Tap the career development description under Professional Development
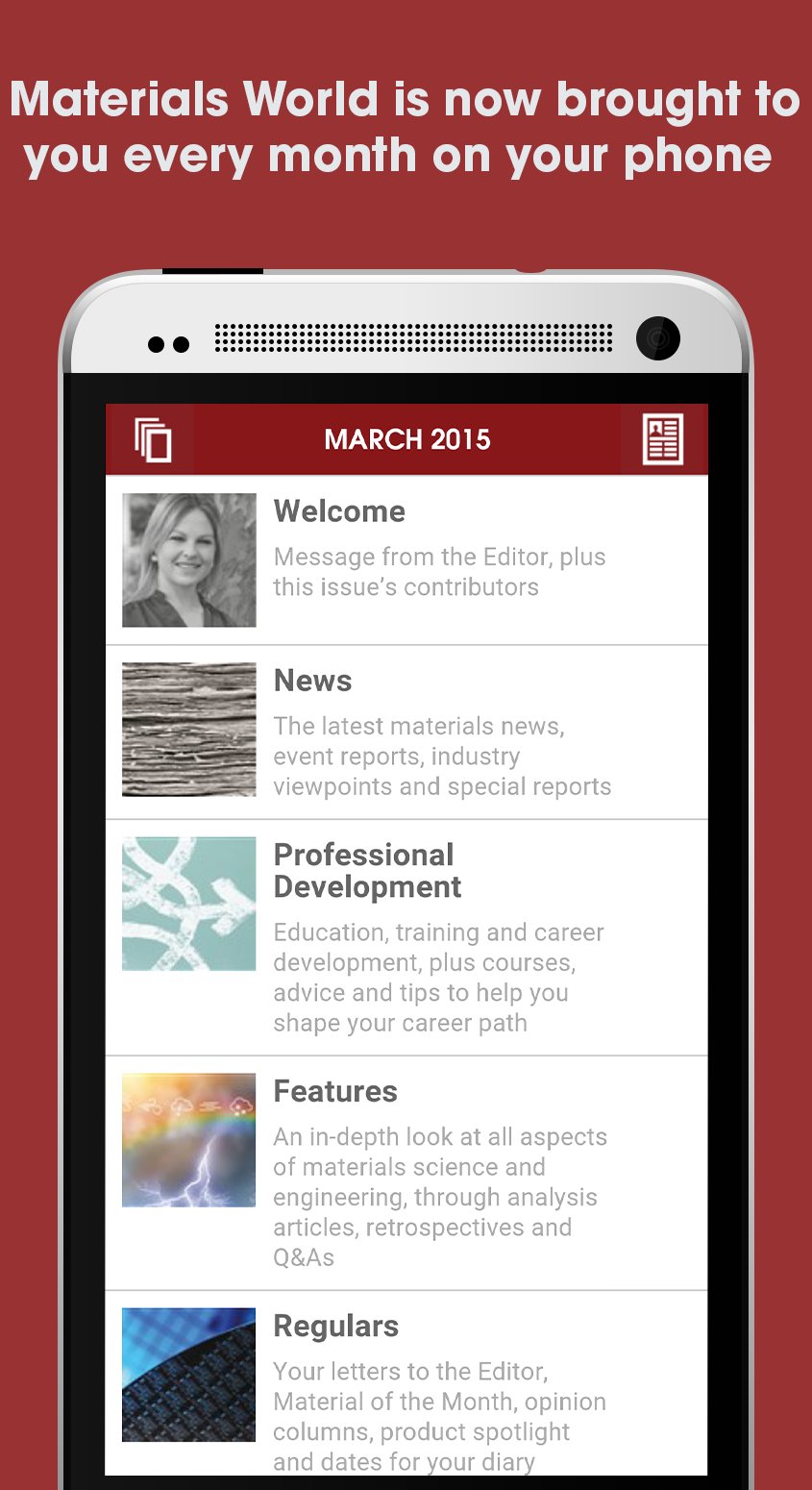 point(437,977)
